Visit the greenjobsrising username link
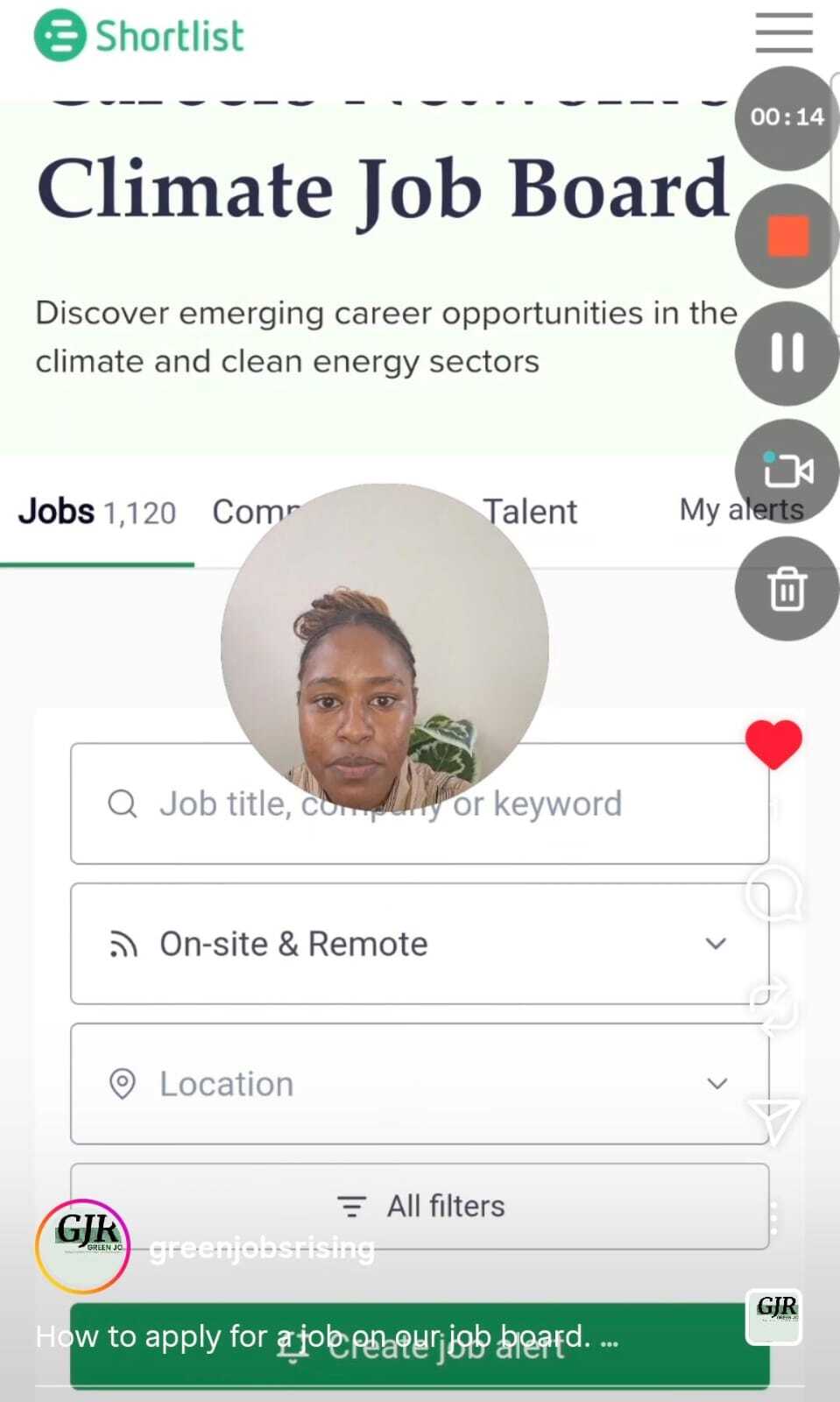 point(262,1248)
